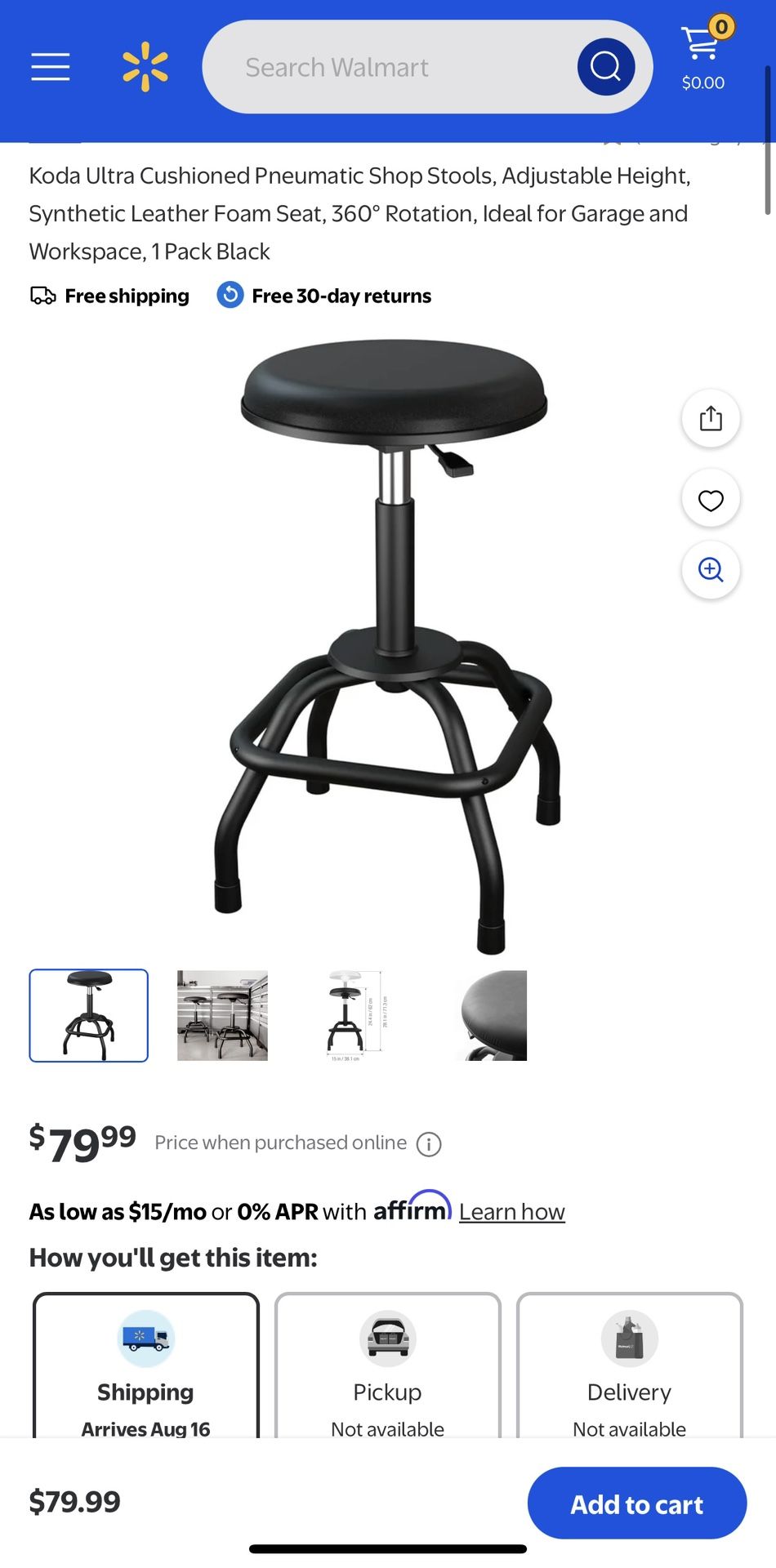Select the first stool thumbnail
The height and width of the screenshot is (1568, 776).
coord(89,1015)
